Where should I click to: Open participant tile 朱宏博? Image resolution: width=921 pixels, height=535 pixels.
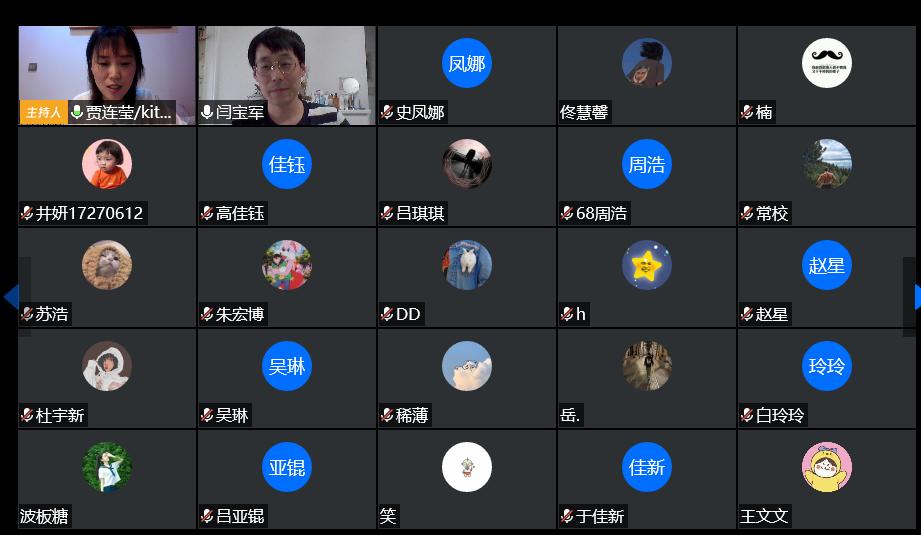[x=287, y=277]
